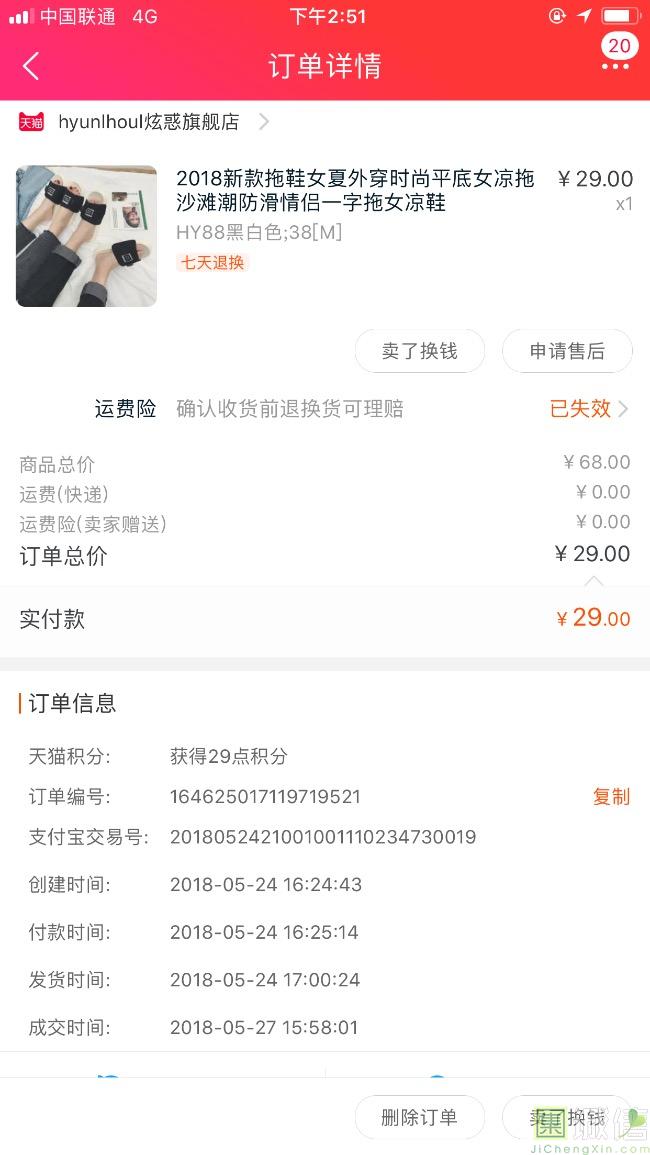
Task: Tap 卖了换钱 beside 删除订单
Action: pos(567,1117)
